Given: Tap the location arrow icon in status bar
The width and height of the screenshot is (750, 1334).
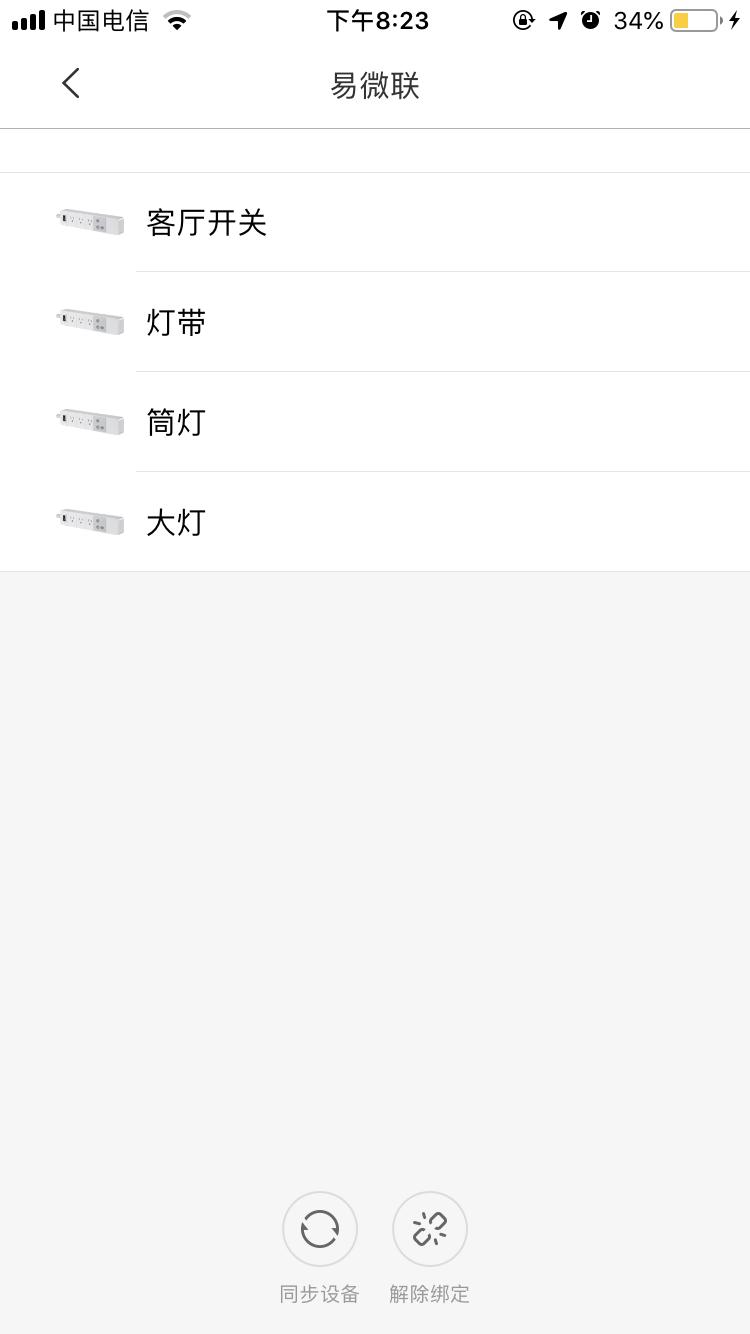Looking at the screenshot, I should 557,19.
